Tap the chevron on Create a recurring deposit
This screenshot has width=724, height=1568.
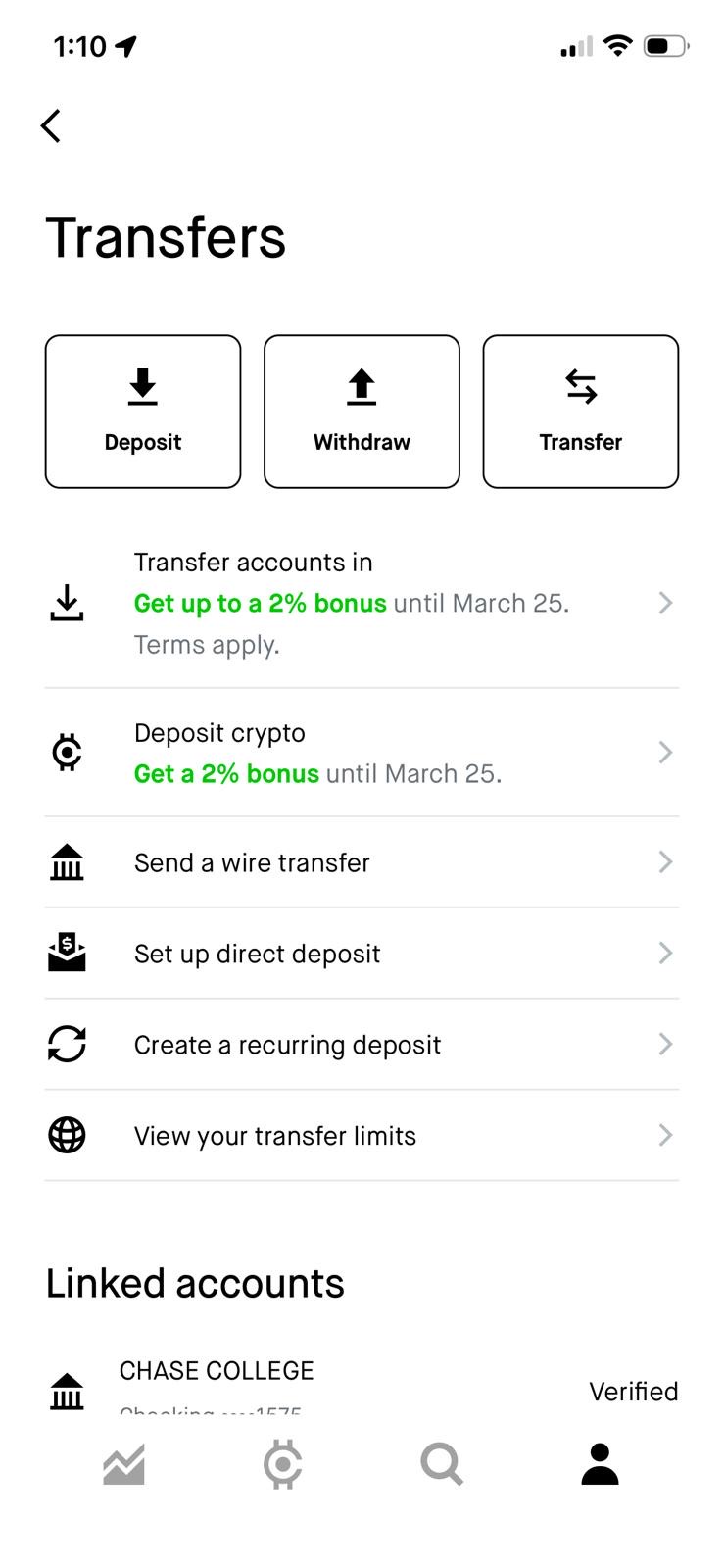pos(665,1044)
